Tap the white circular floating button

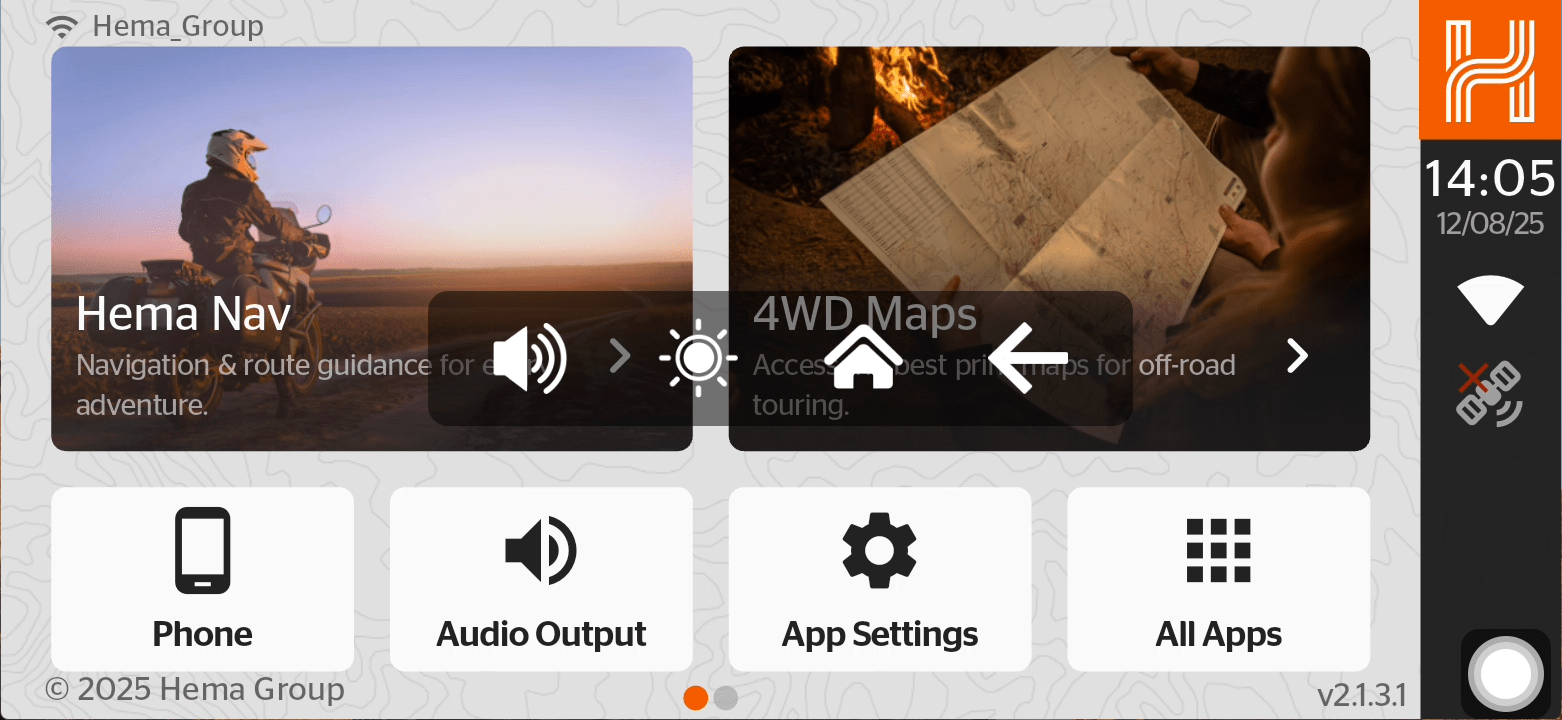(x=1505, y=676)
